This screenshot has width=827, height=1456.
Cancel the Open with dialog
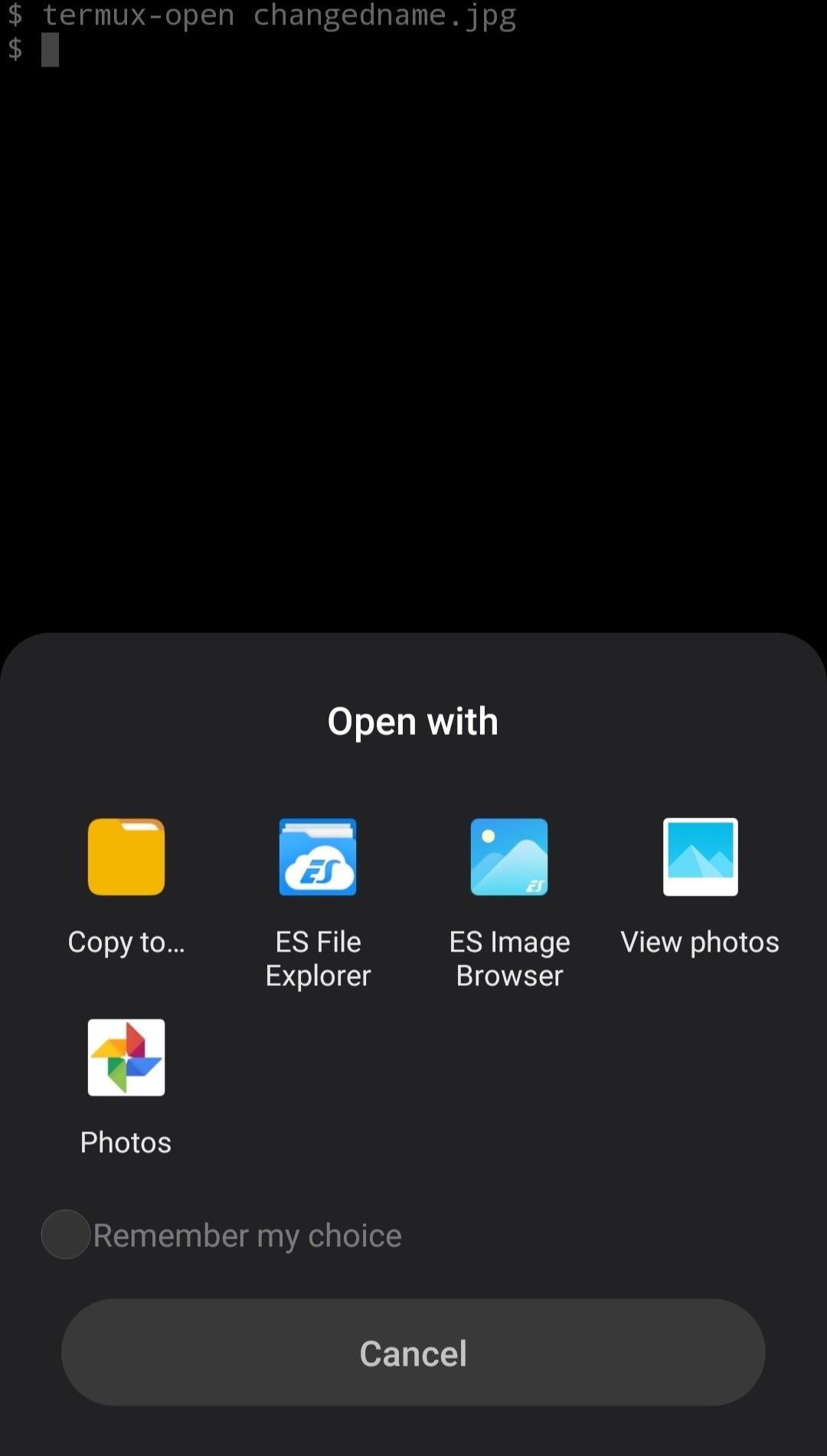coord(413,1353)
